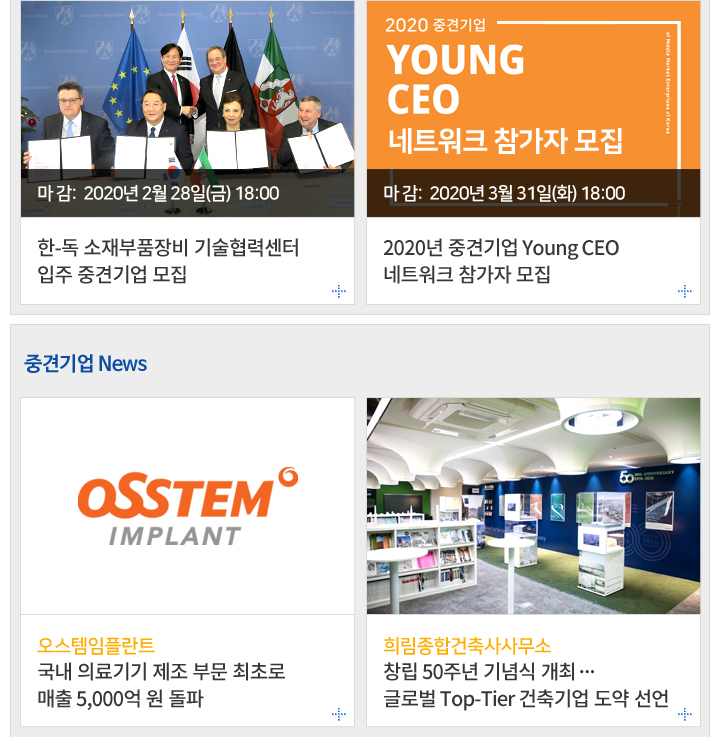Tap the more icon on 희림종합건축사사무소 card
The height and width of the screenshot is (737, 720).
[684, 713]
